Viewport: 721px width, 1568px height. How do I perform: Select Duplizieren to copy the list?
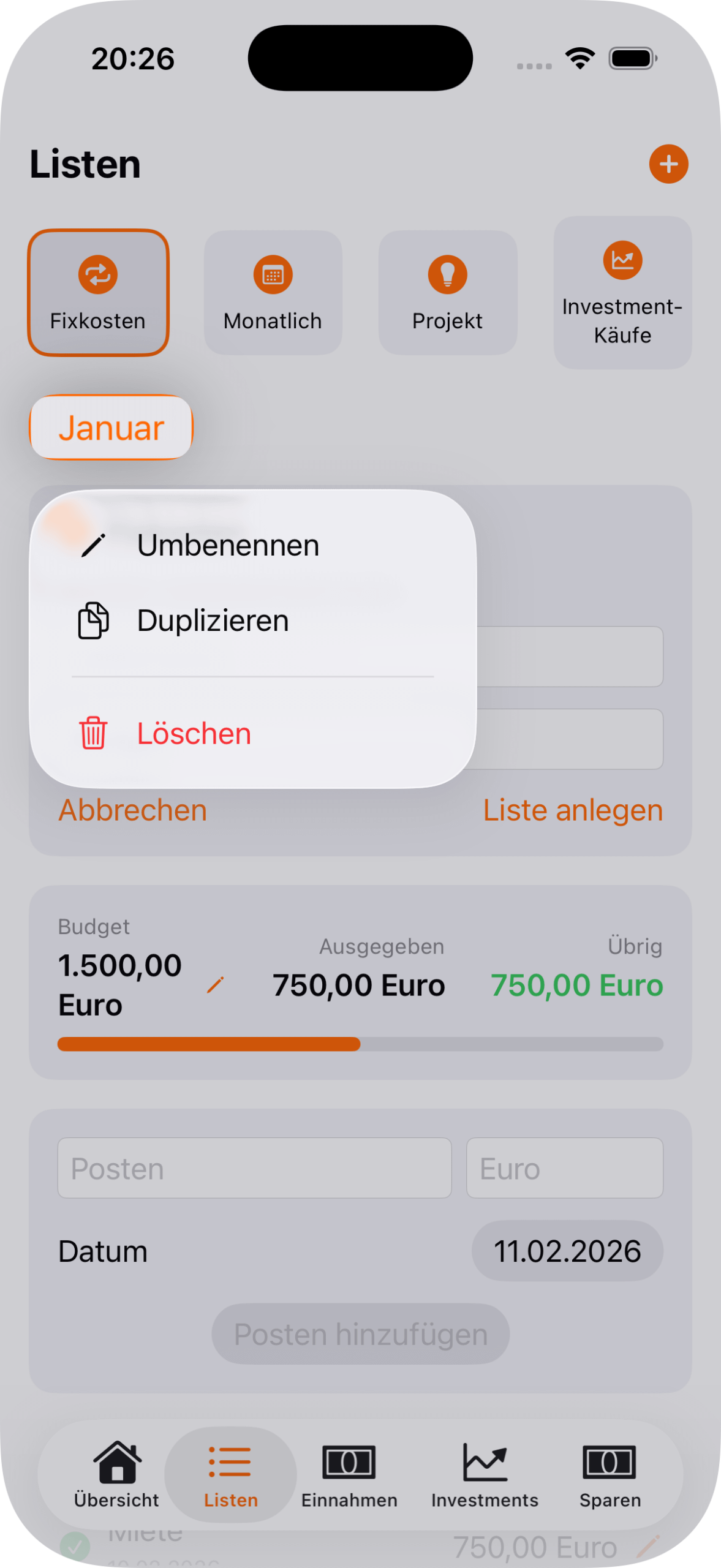(213, 620)
